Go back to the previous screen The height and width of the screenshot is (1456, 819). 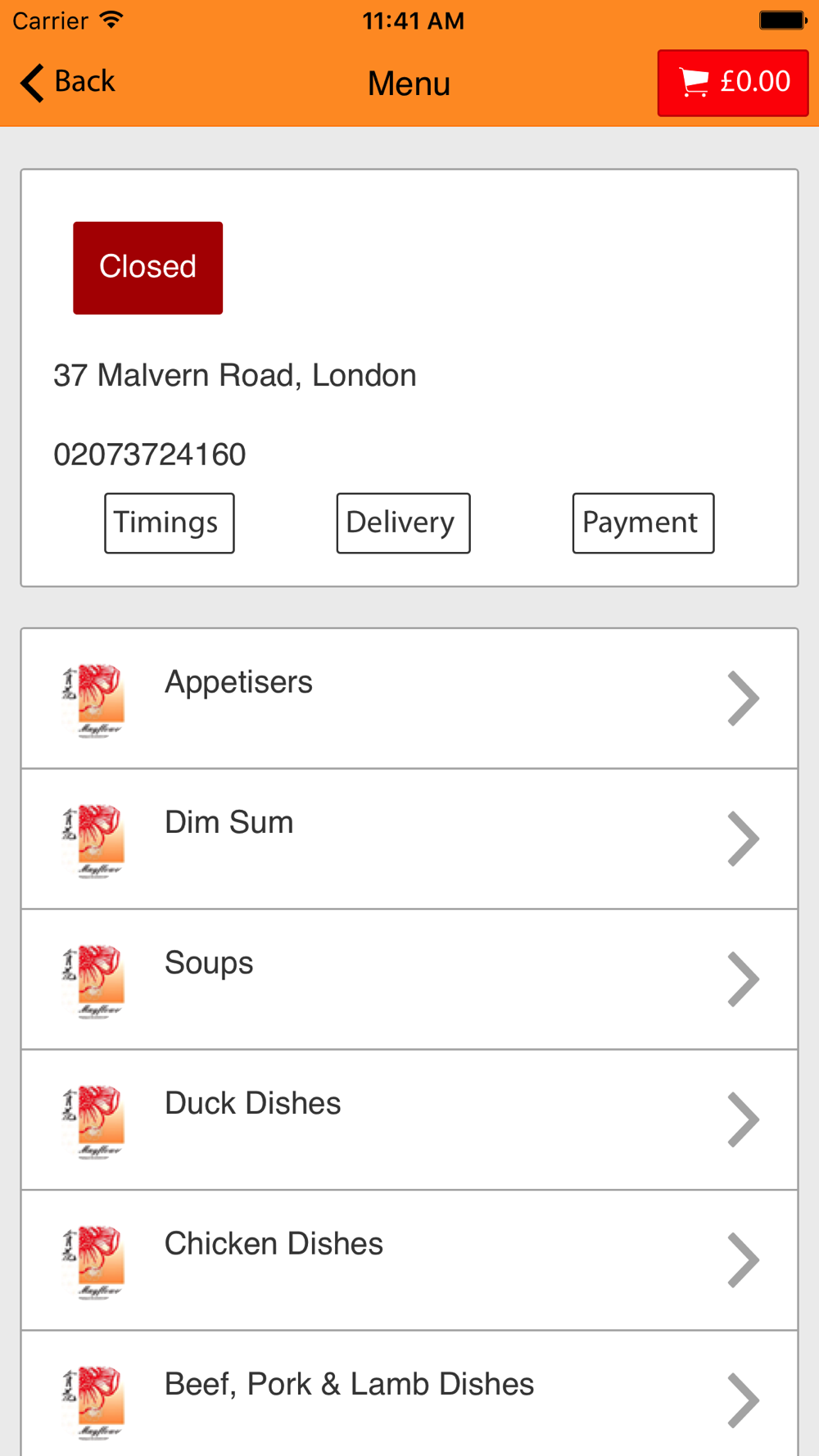click(x=67, y=83)
